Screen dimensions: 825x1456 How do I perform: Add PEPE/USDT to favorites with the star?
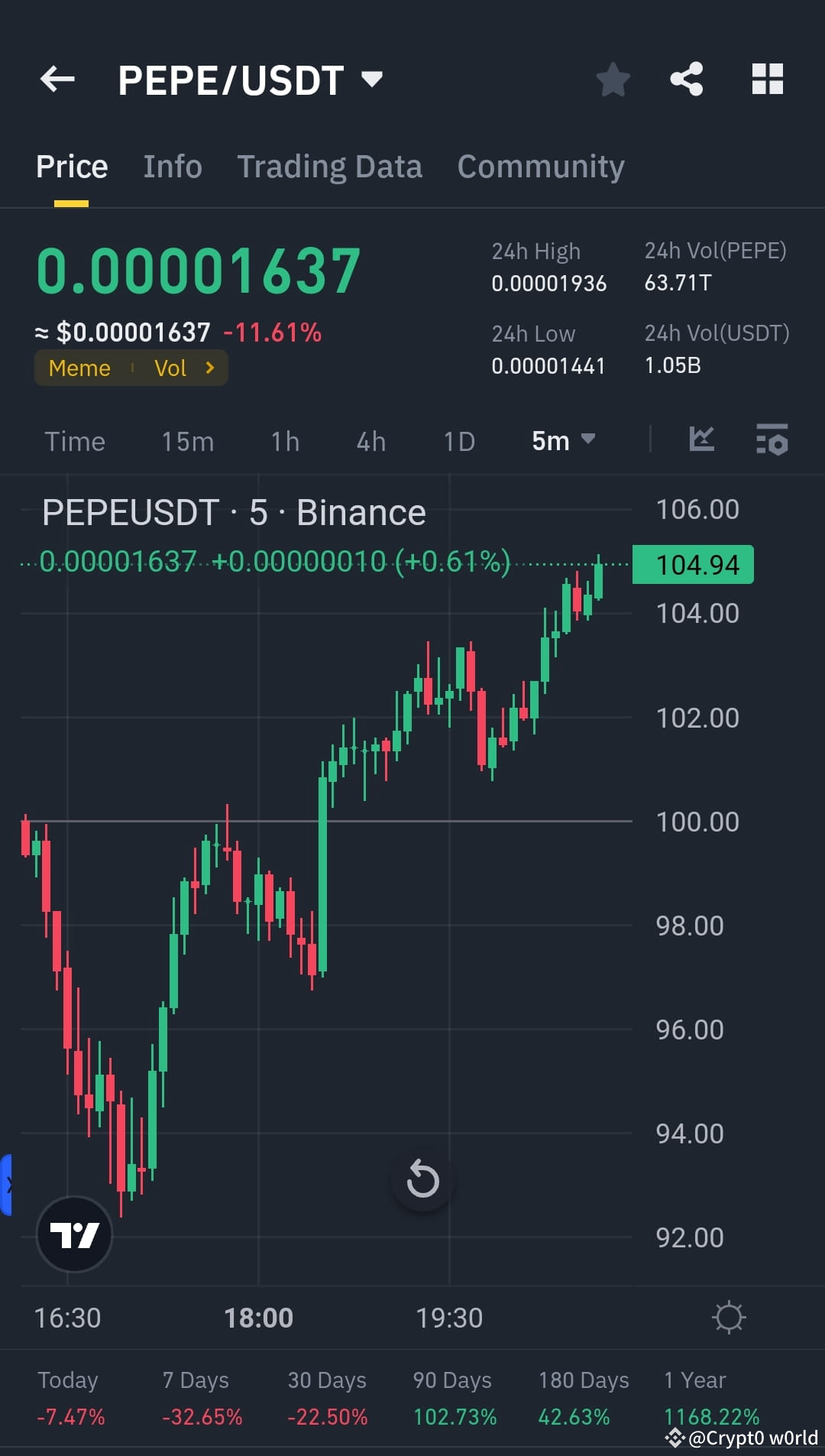613,79
